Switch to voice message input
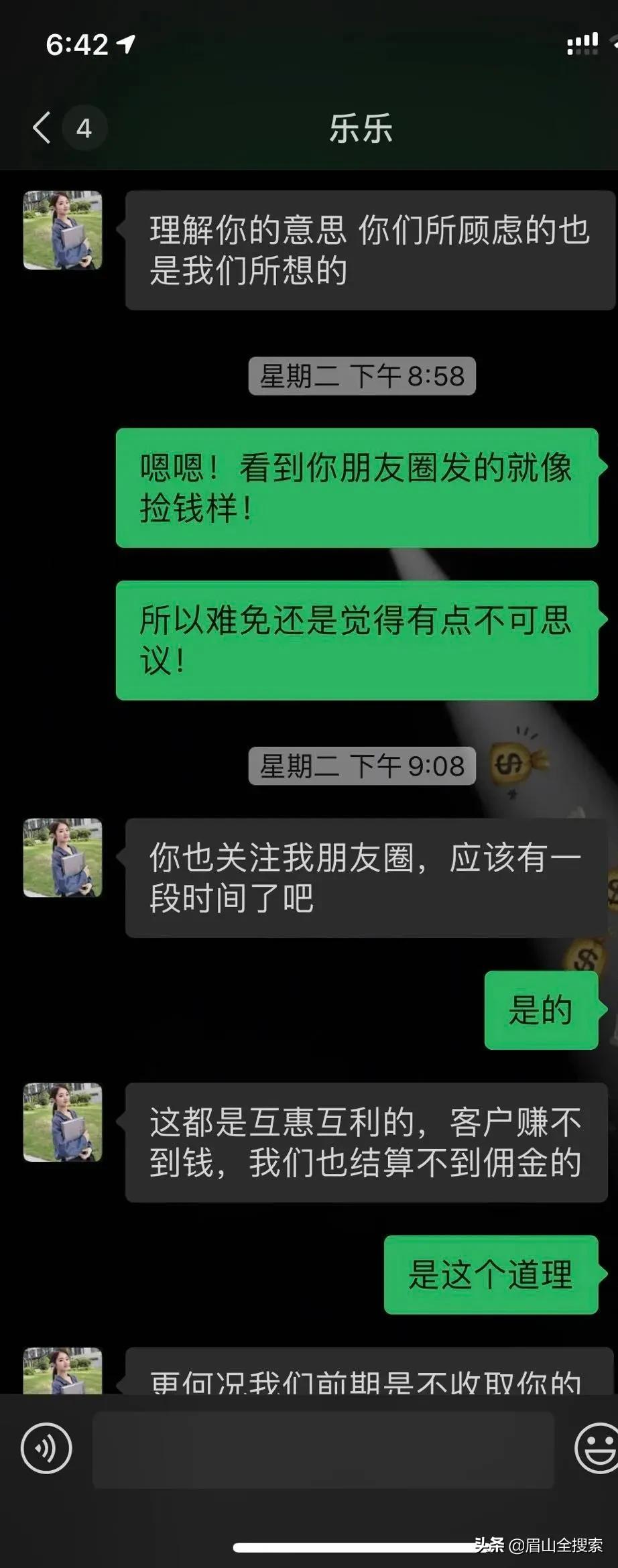The width and height of the screenshot is (618, 1568). (x=46, y=1448)
